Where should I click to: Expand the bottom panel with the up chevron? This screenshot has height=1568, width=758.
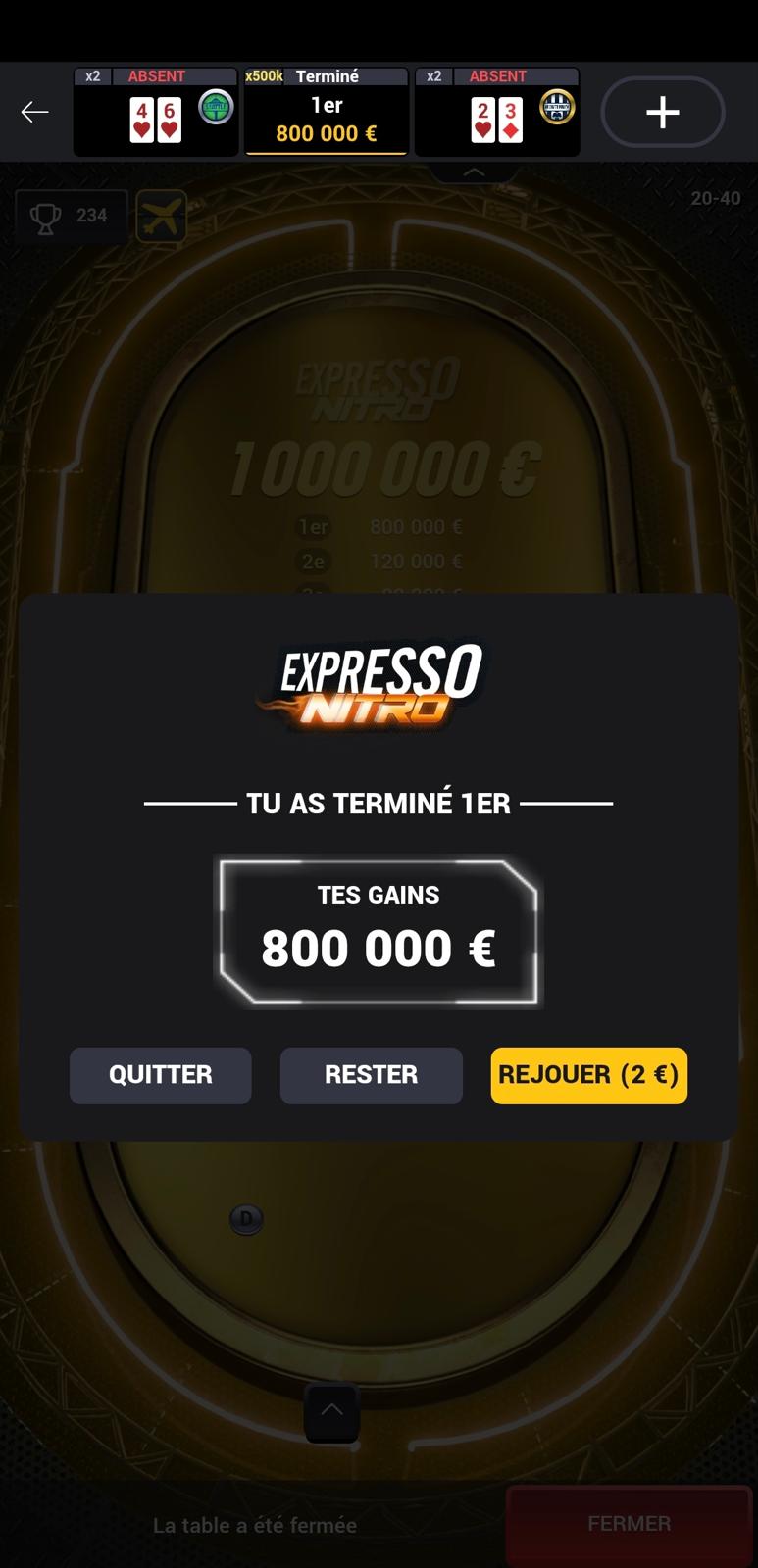[x=331, y=1412]
